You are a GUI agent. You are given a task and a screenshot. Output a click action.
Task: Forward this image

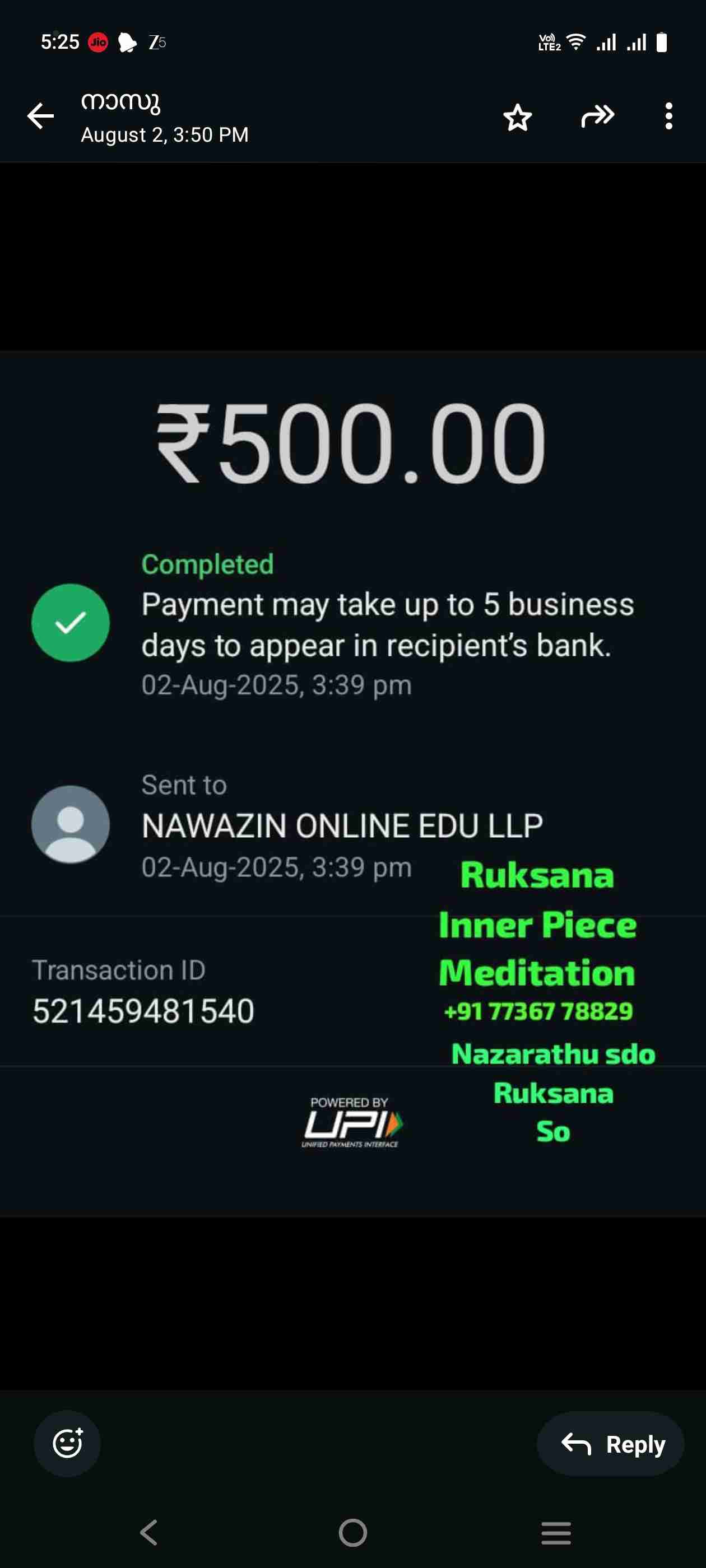pos(597,116)
